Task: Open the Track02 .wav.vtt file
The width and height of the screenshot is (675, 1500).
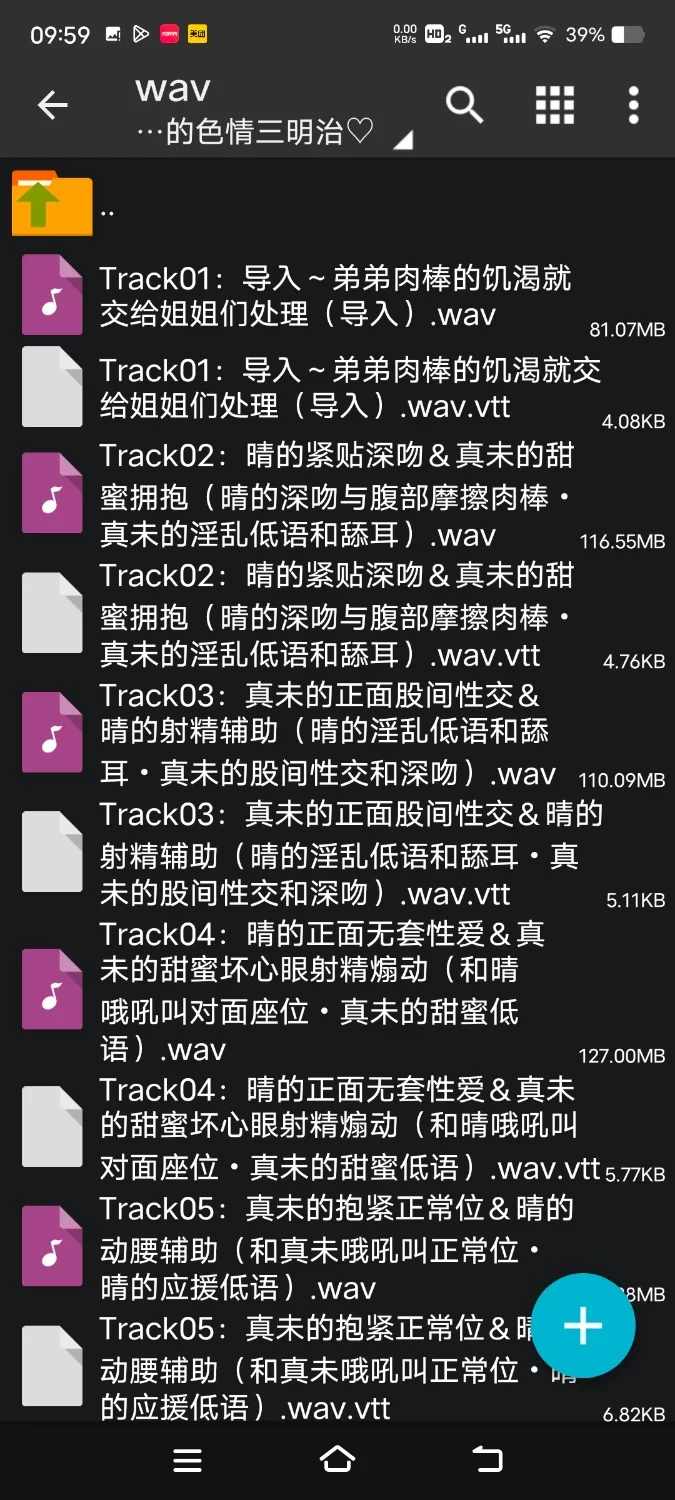Action: point(300,615)
